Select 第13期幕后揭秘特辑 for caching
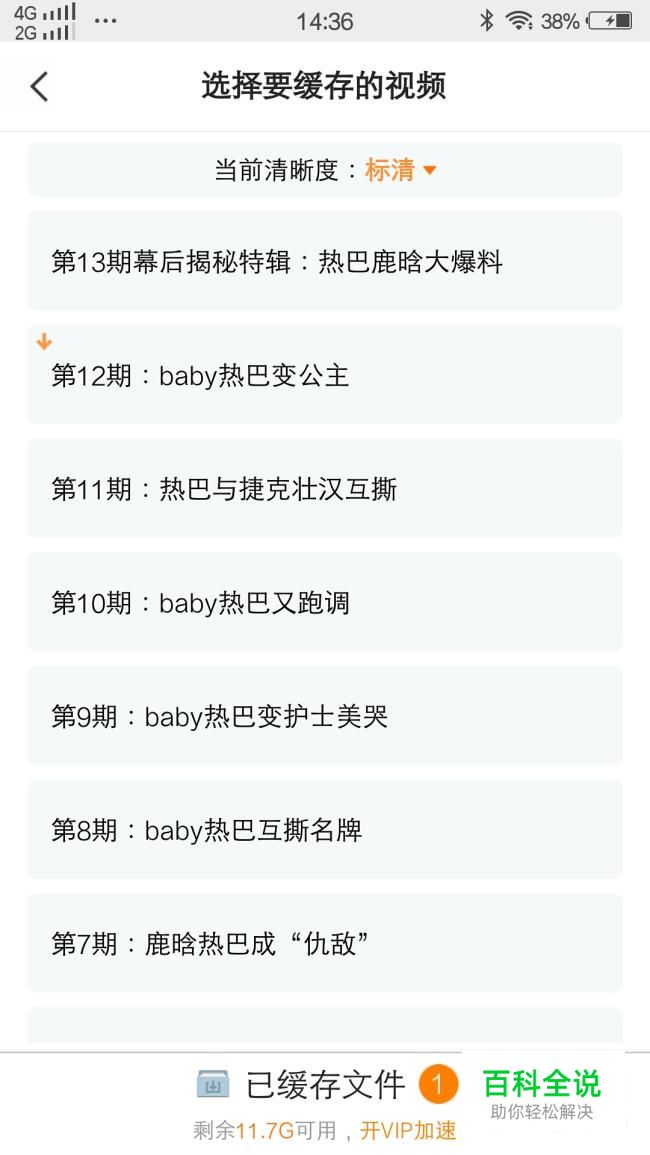Viewport: 650px width, 1155px height. coord(325,261)
